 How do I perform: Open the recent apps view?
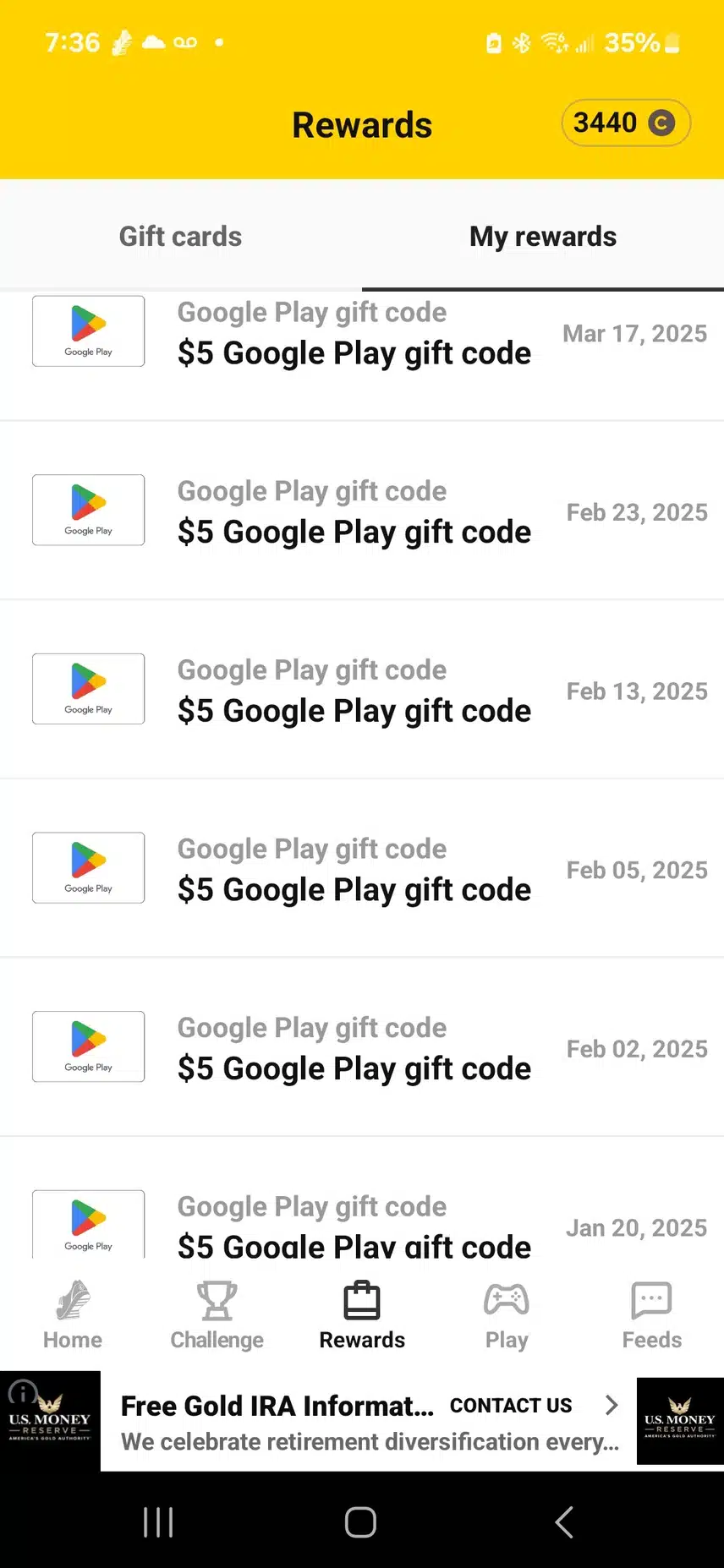click(158, 1522)
